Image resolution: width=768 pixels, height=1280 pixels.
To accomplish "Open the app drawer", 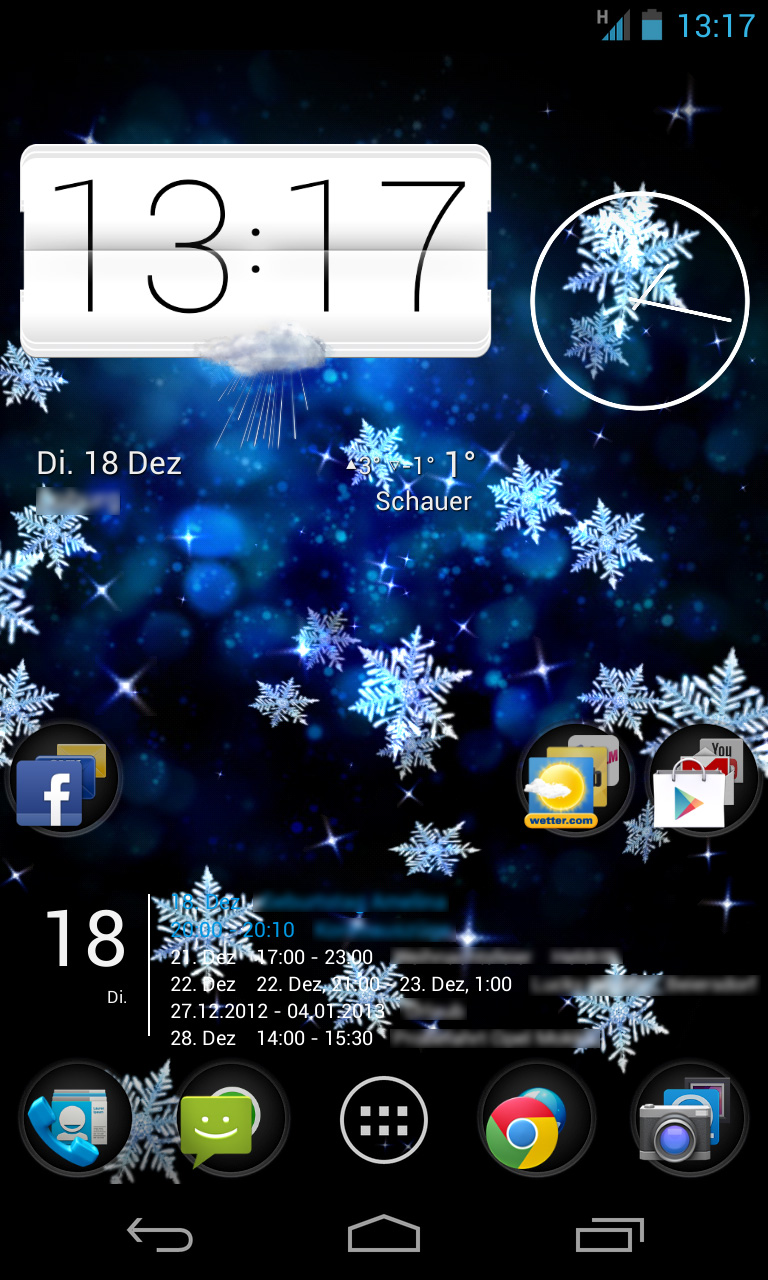I will [384, 1120].
